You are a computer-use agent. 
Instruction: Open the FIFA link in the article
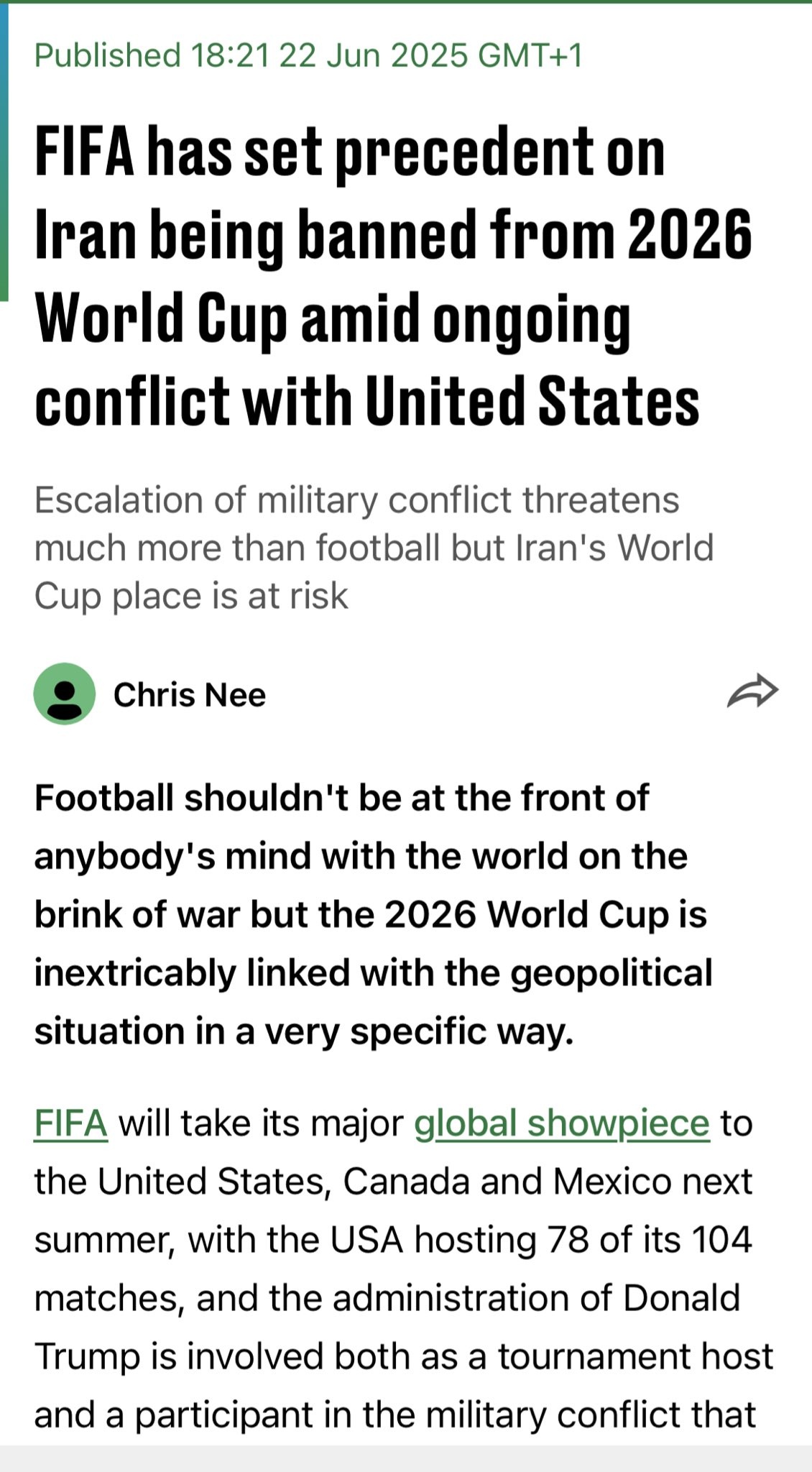70,1123
